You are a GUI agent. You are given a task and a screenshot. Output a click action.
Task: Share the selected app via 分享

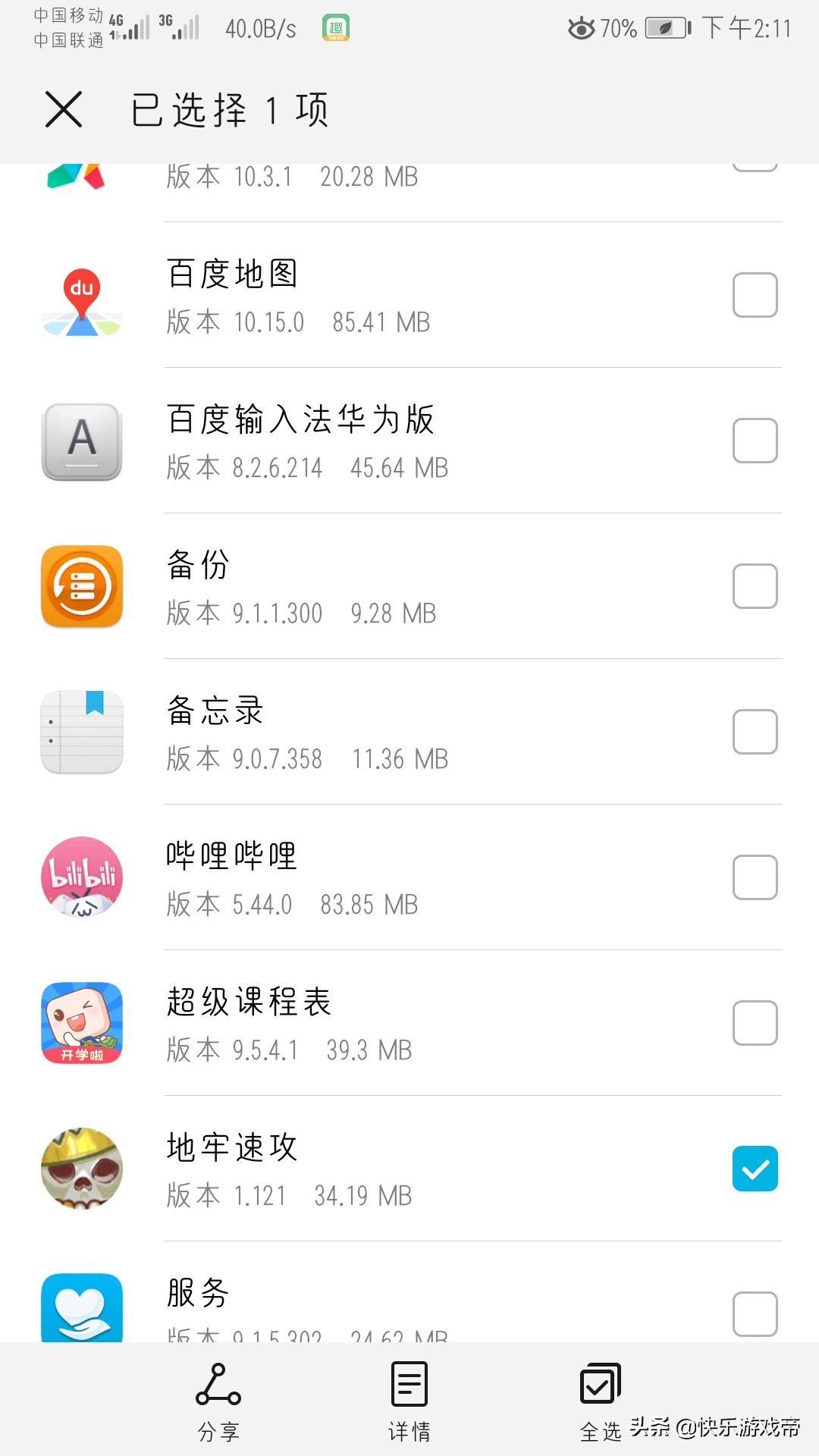click(218, 1401)
